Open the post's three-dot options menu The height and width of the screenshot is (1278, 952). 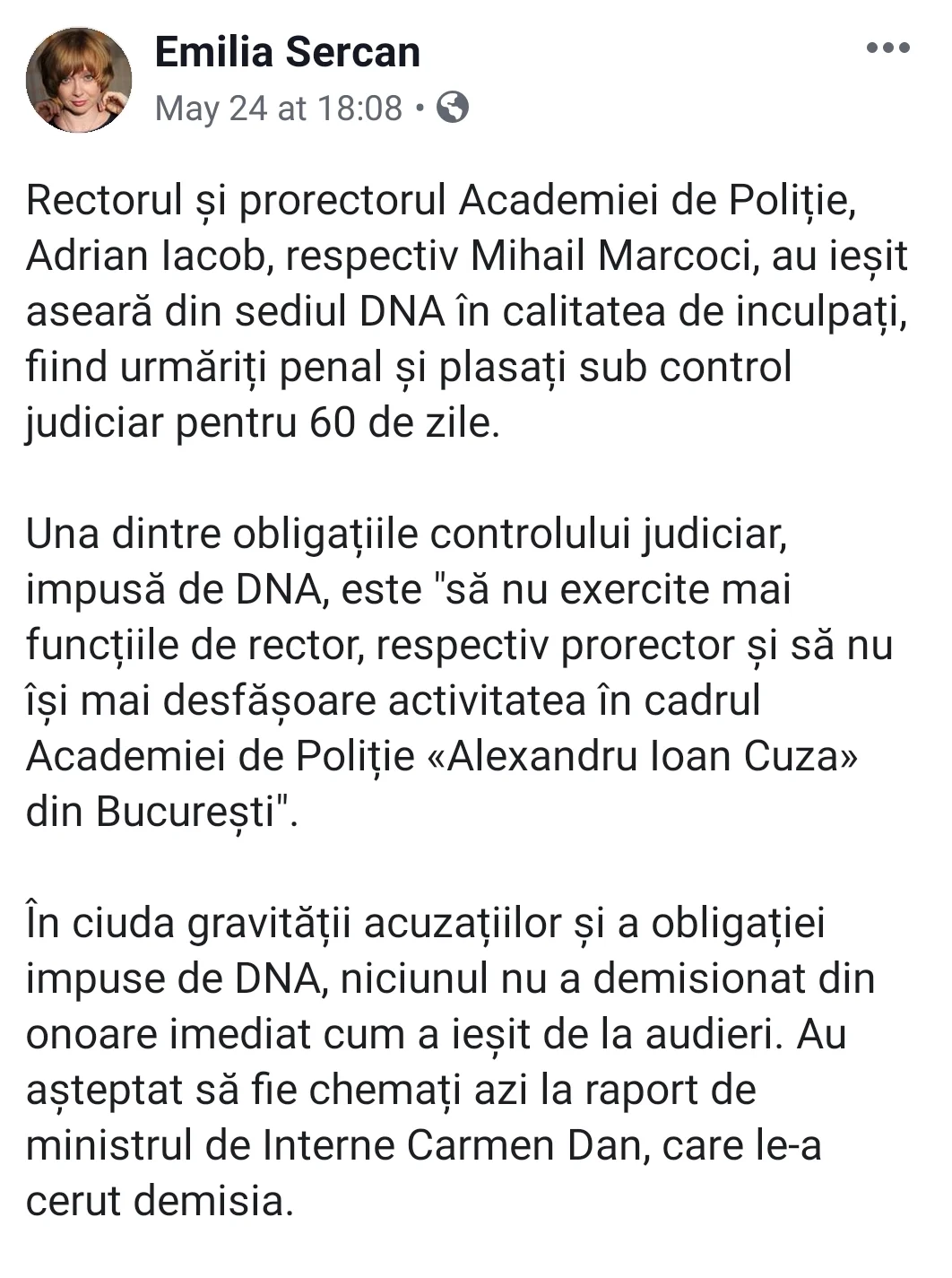887,48
